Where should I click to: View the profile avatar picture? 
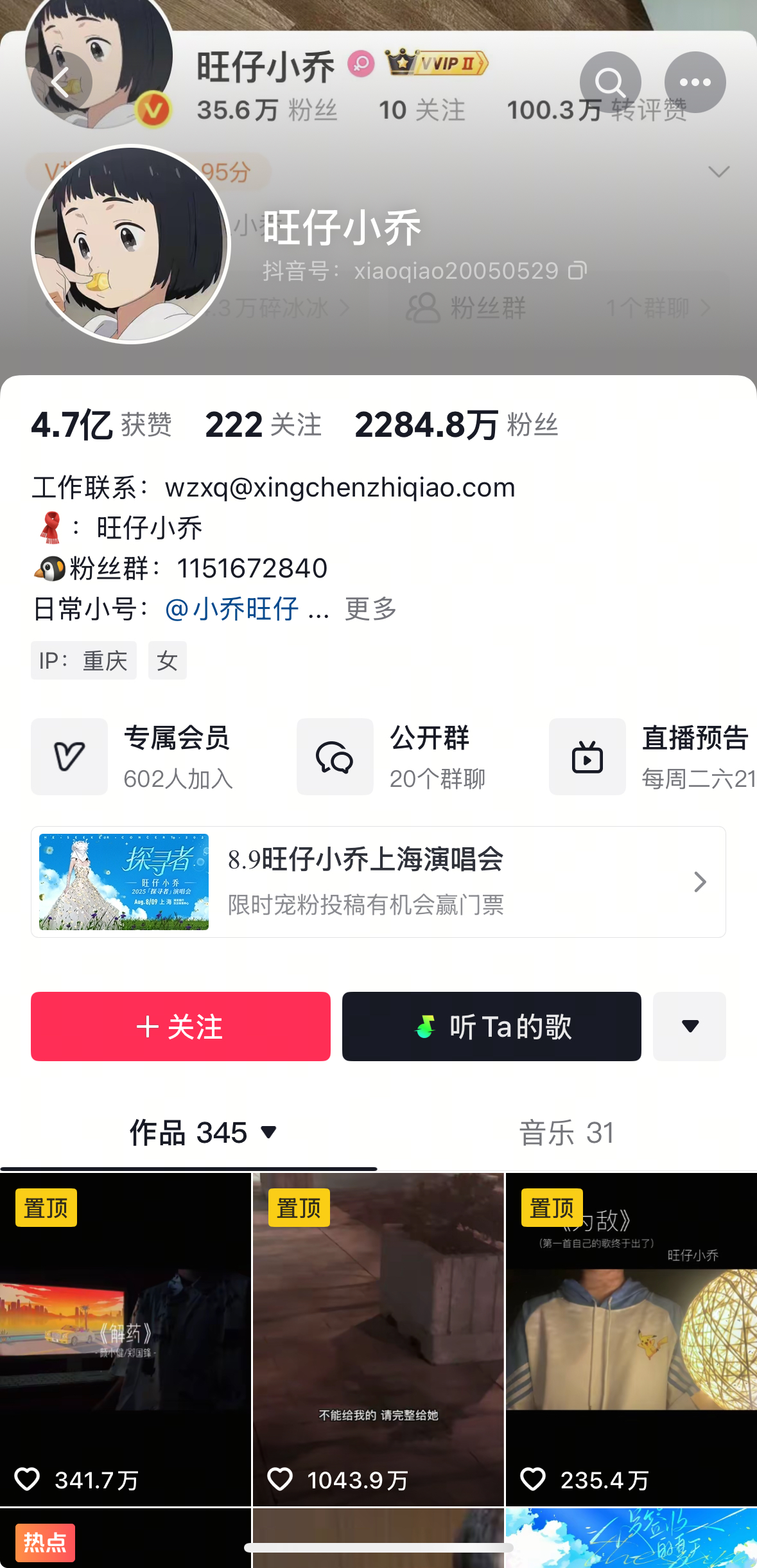pyautogui.click(x=131, y=244)
